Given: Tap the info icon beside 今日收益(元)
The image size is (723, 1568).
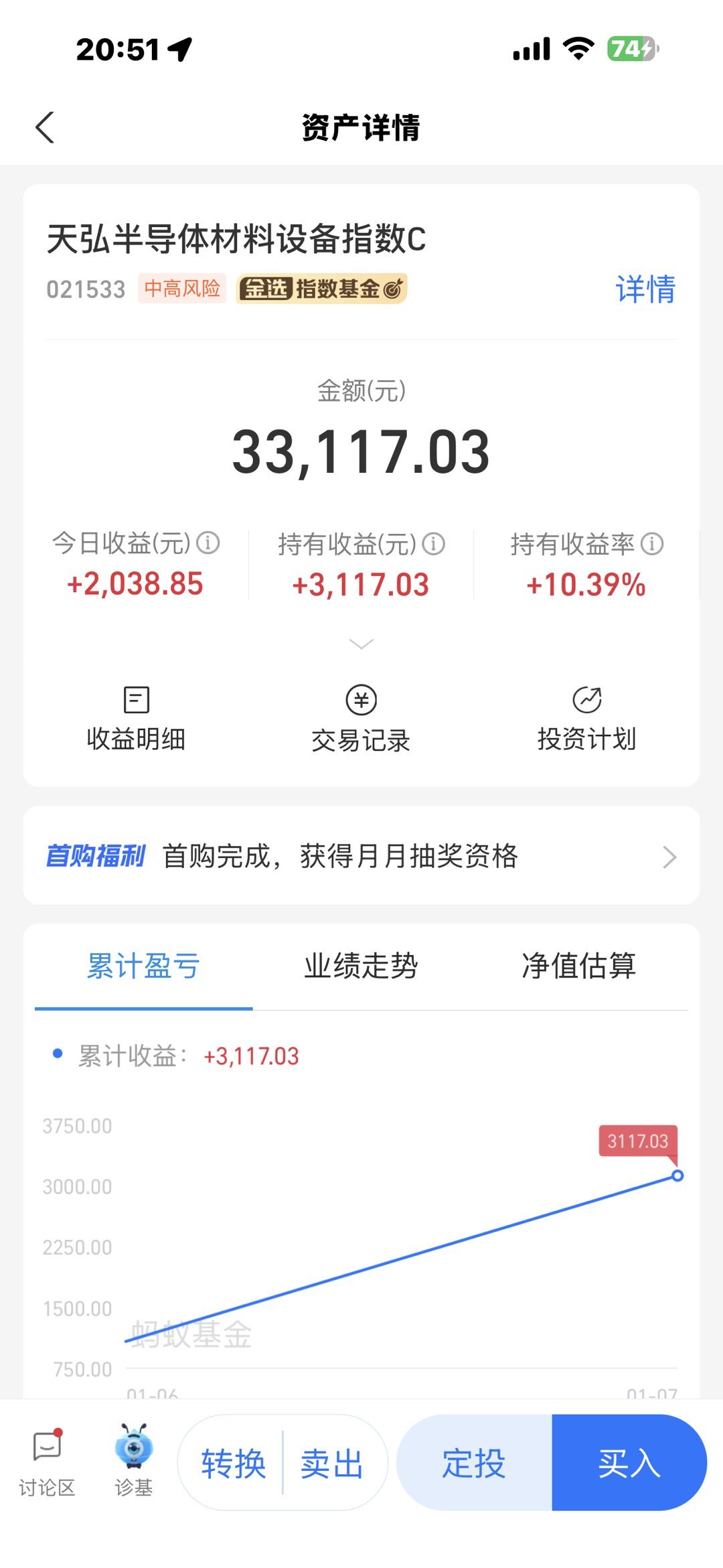Looking at the screenshot, I should (208, 543).
